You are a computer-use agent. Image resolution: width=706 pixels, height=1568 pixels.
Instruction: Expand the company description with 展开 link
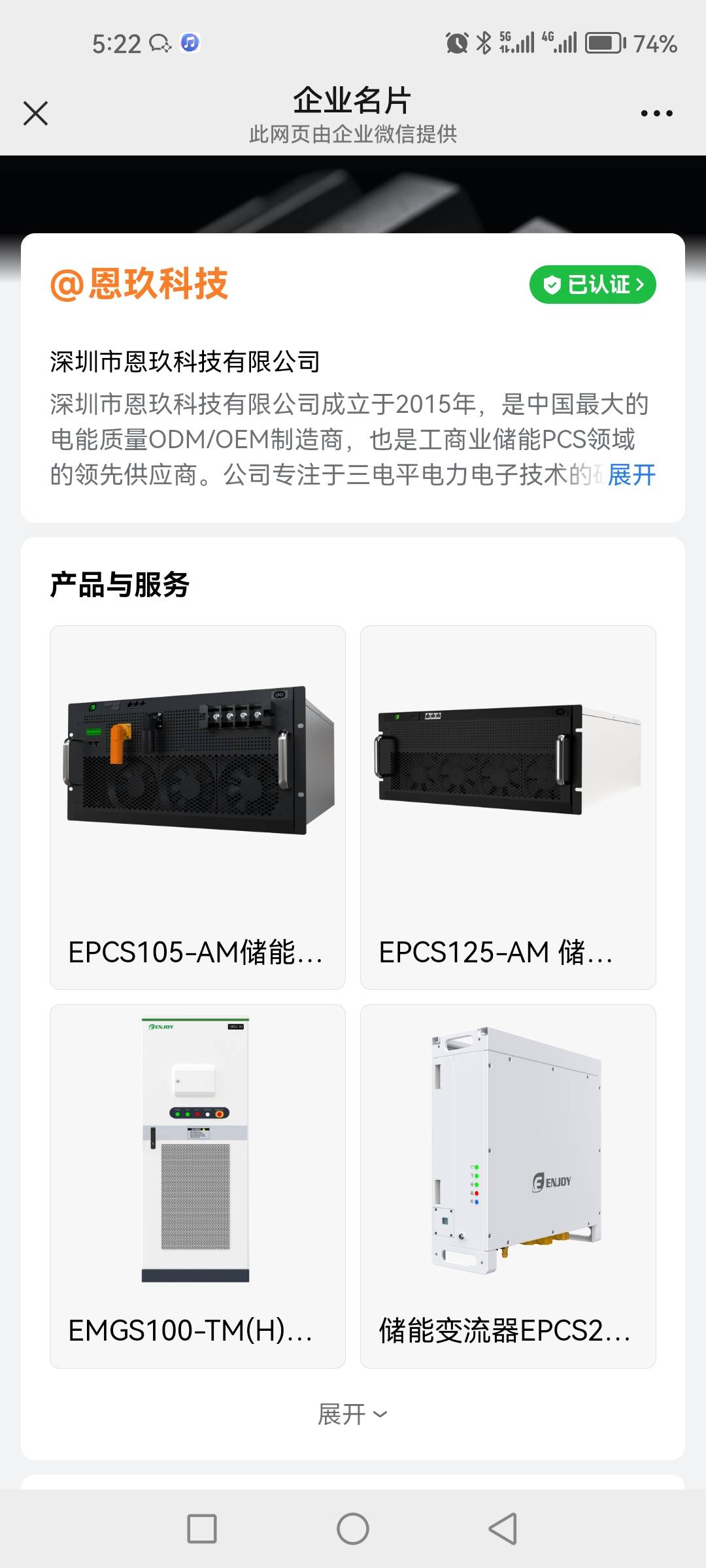631,475
